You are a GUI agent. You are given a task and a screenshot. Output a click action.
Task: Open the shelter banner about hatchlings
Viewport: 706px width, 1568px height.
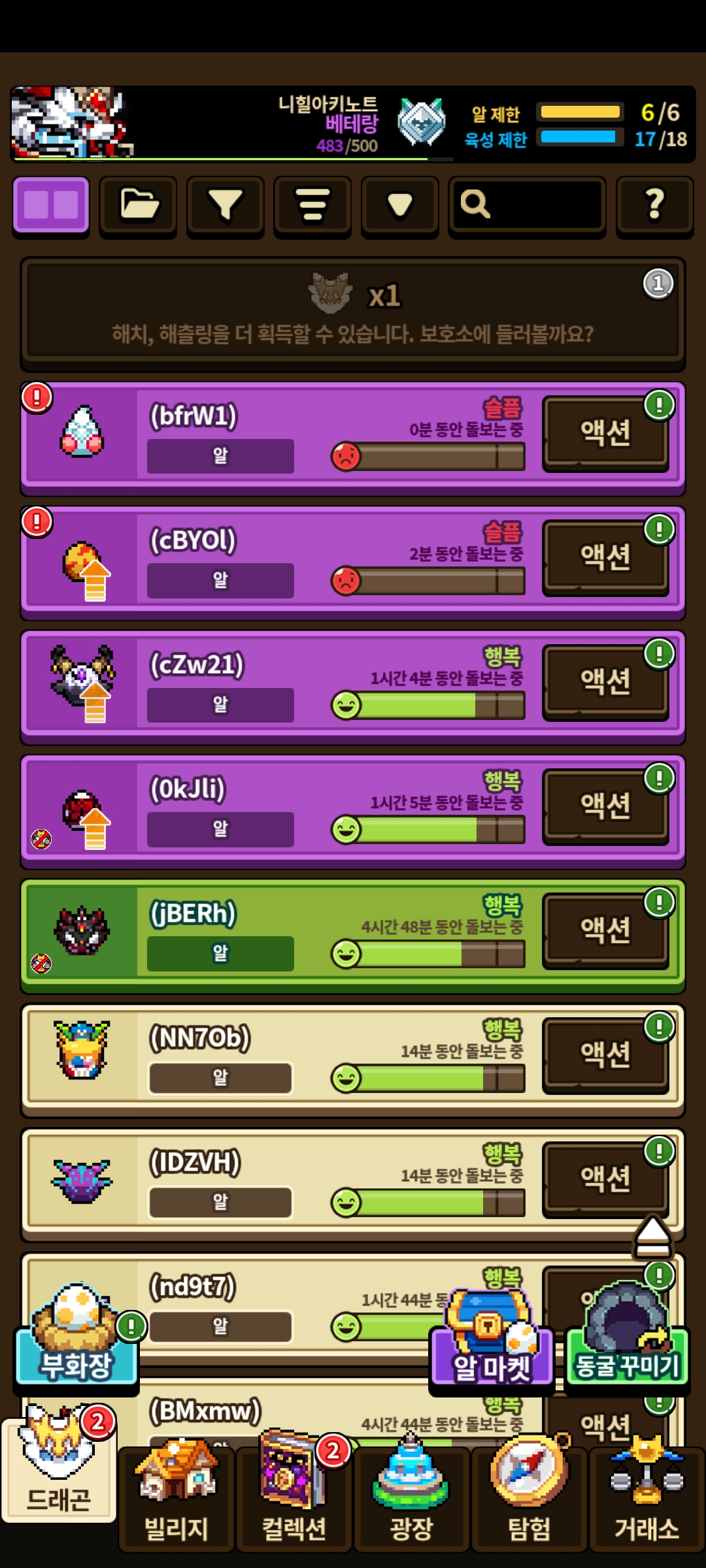pyautogui.click(x=353, y=314)
